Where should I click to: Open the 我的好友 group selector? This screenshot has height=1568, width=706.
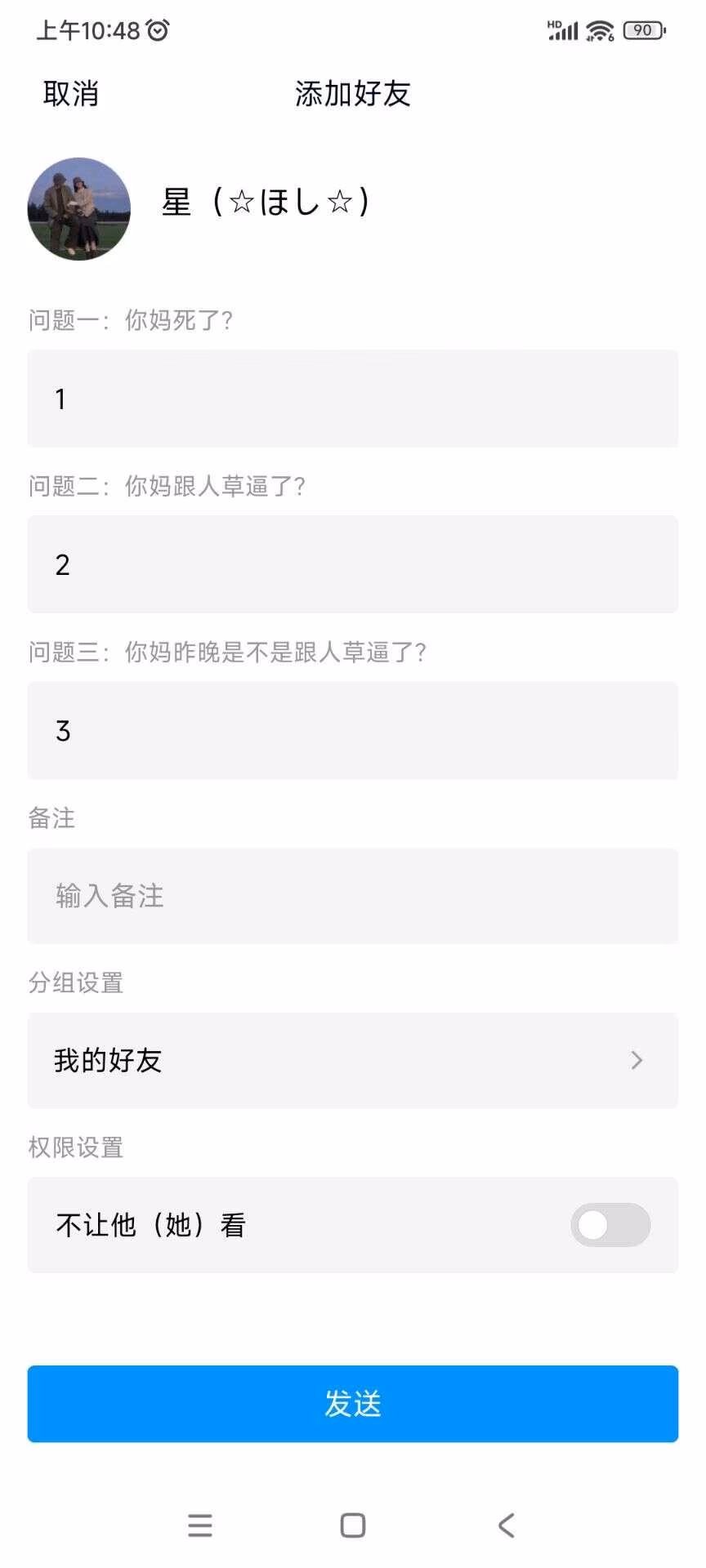click(353, 1061)
